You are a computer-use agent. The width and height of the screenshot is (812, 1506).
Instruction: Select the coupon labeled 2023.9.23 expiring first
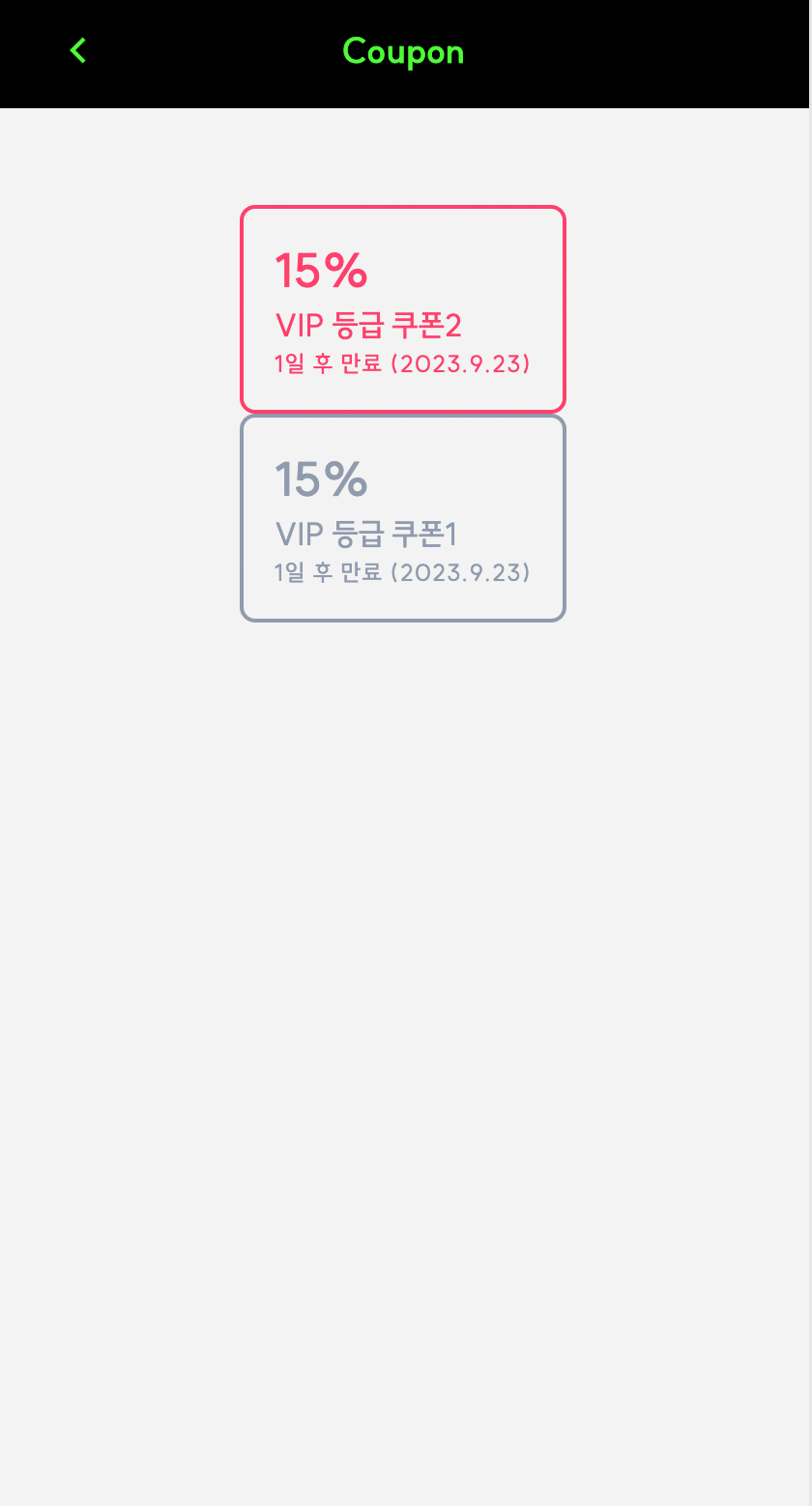[403, 309]
